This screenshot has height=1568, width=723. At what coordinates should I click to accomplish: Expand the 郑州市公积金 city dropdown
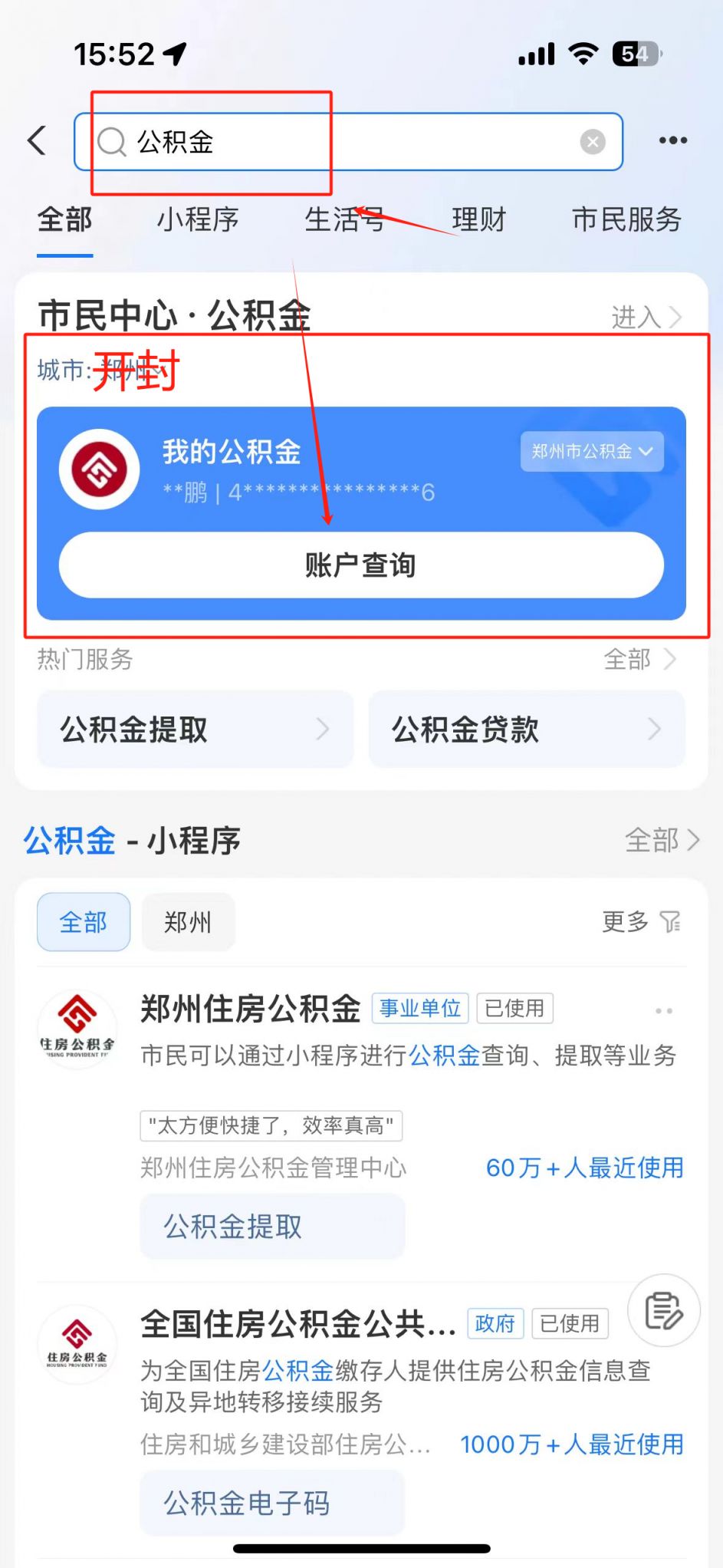pyautogui.click(x=591, y=451)
